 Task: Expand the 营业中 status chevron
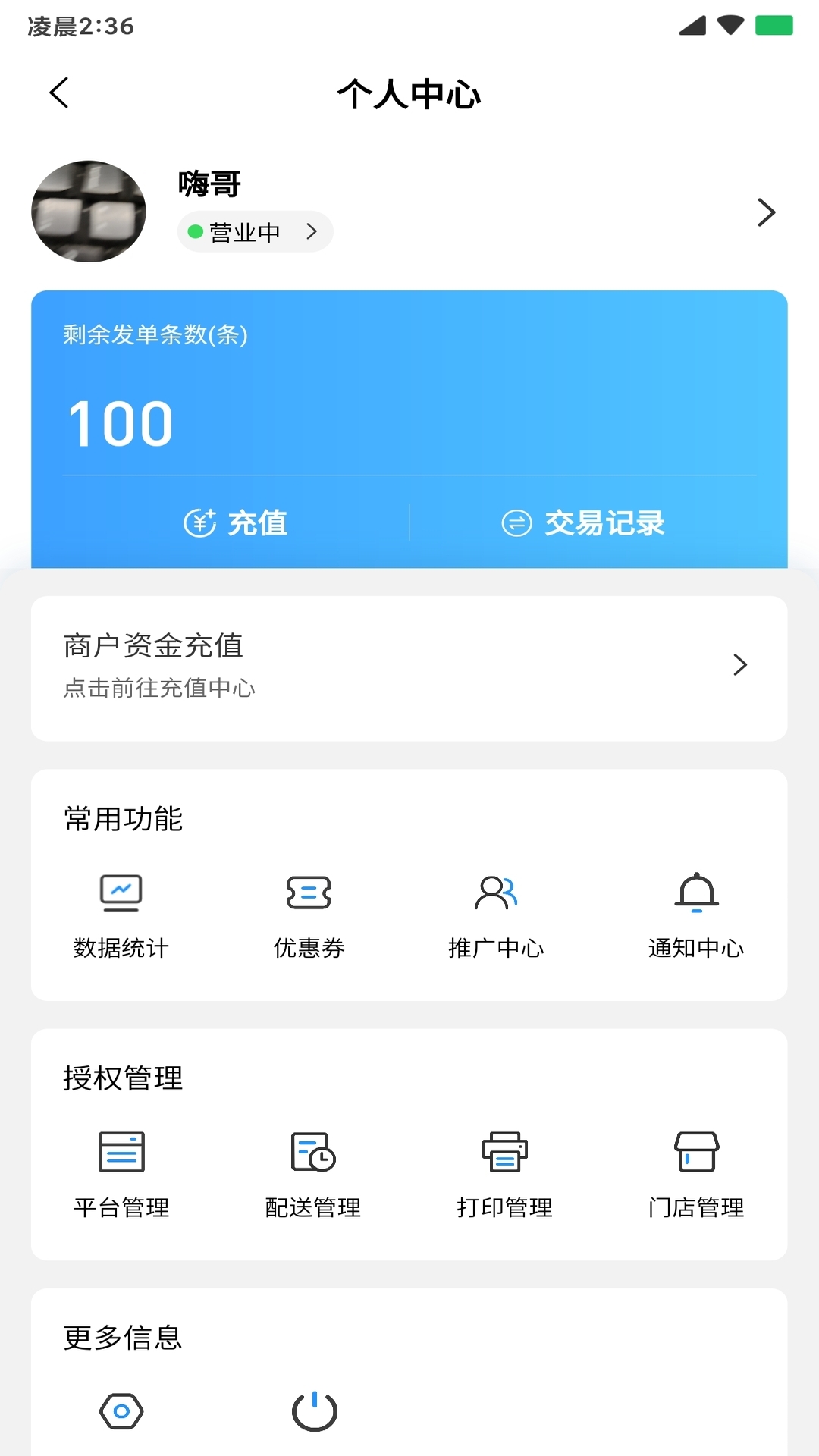(x=311, y=231)
